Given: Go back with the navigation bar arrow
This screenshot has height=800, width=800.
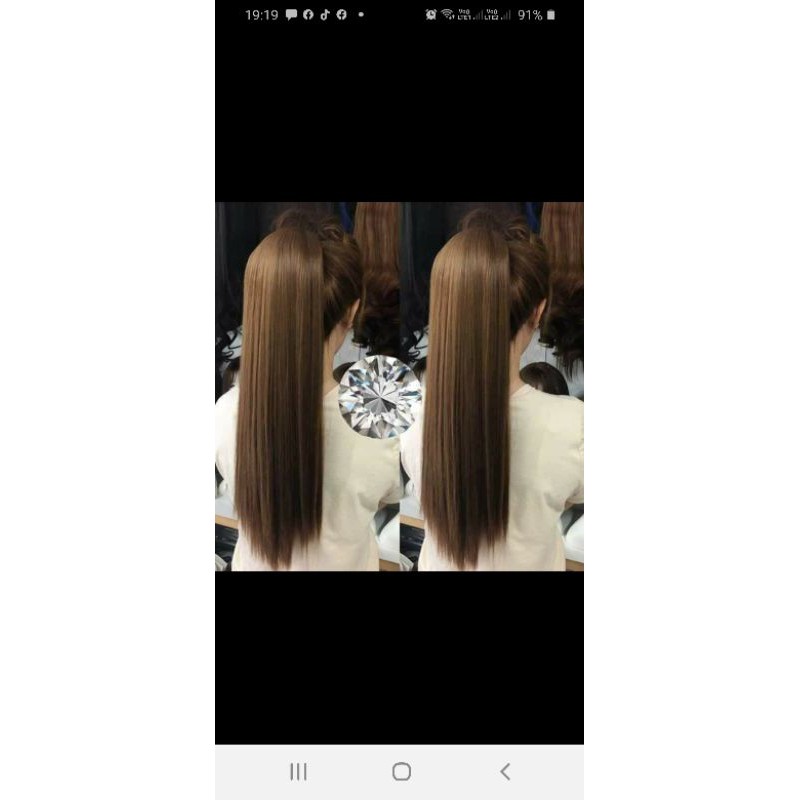Looking at the screenshot, I should coord(505,771).
